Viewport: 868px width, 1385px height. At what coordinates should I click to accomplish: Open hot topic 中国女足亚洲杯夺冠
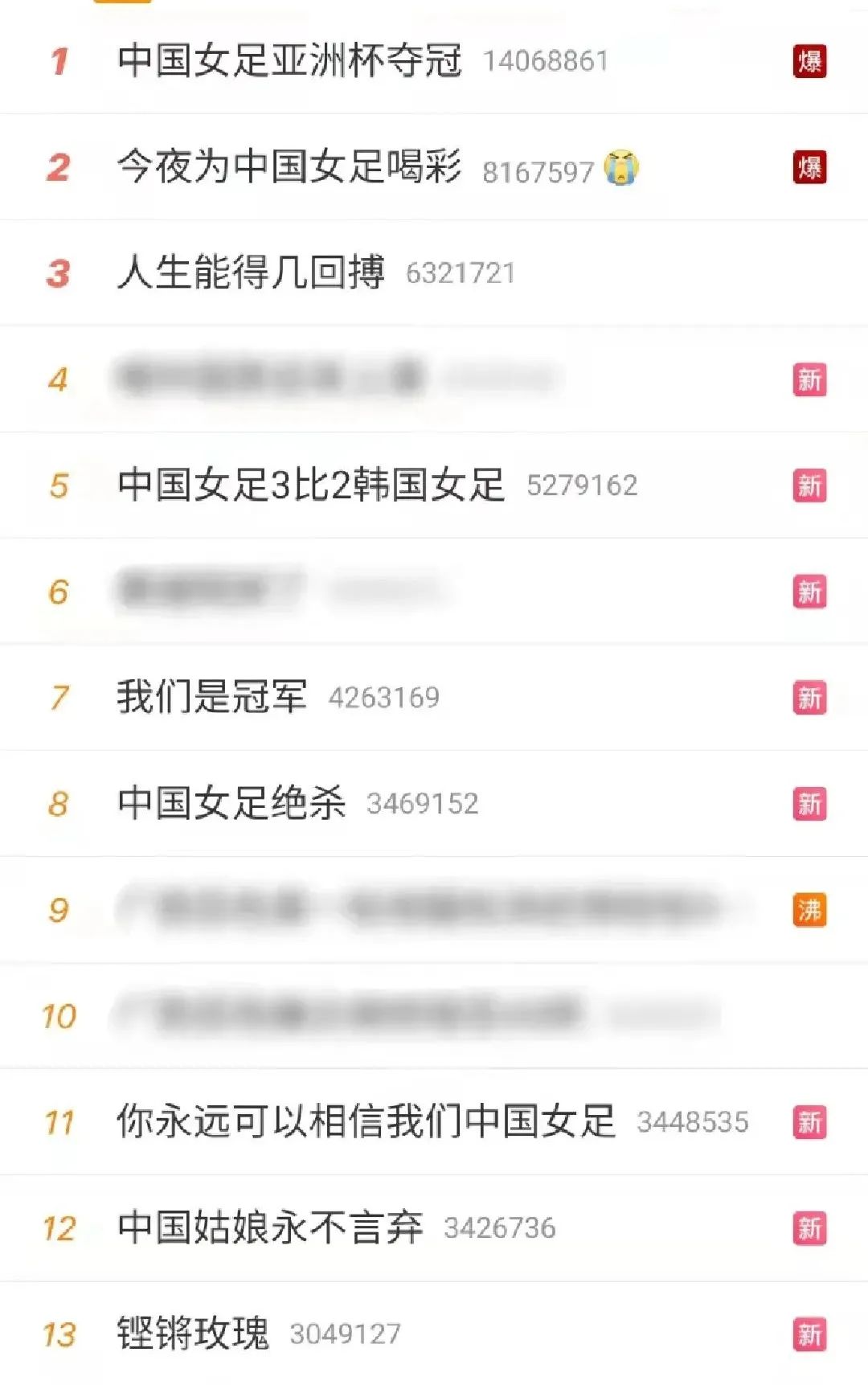(x=289, y=61)
